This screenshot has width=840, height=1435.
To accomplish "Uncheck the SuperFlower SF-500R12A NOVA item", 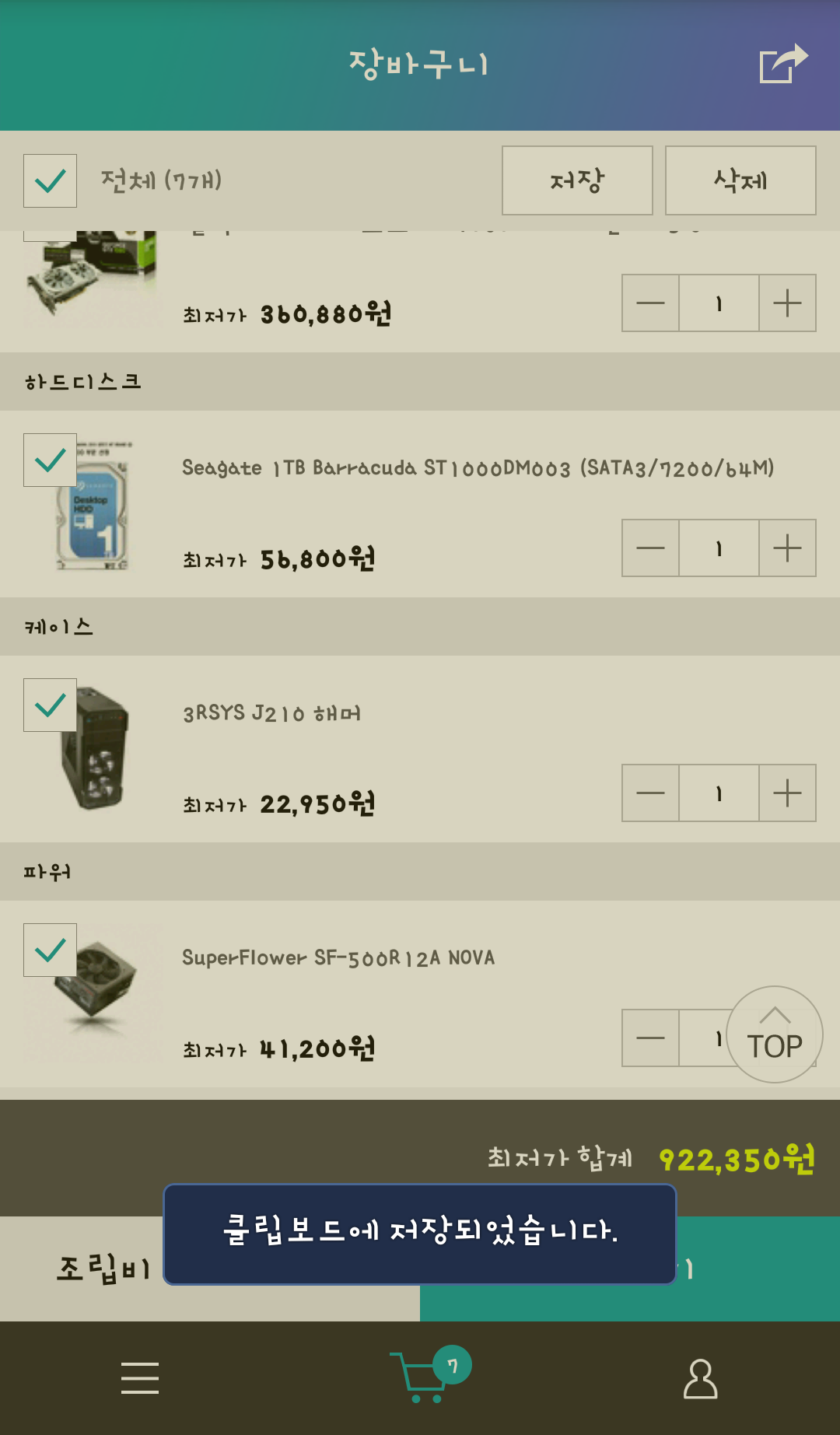I will [x=50, y=950].
